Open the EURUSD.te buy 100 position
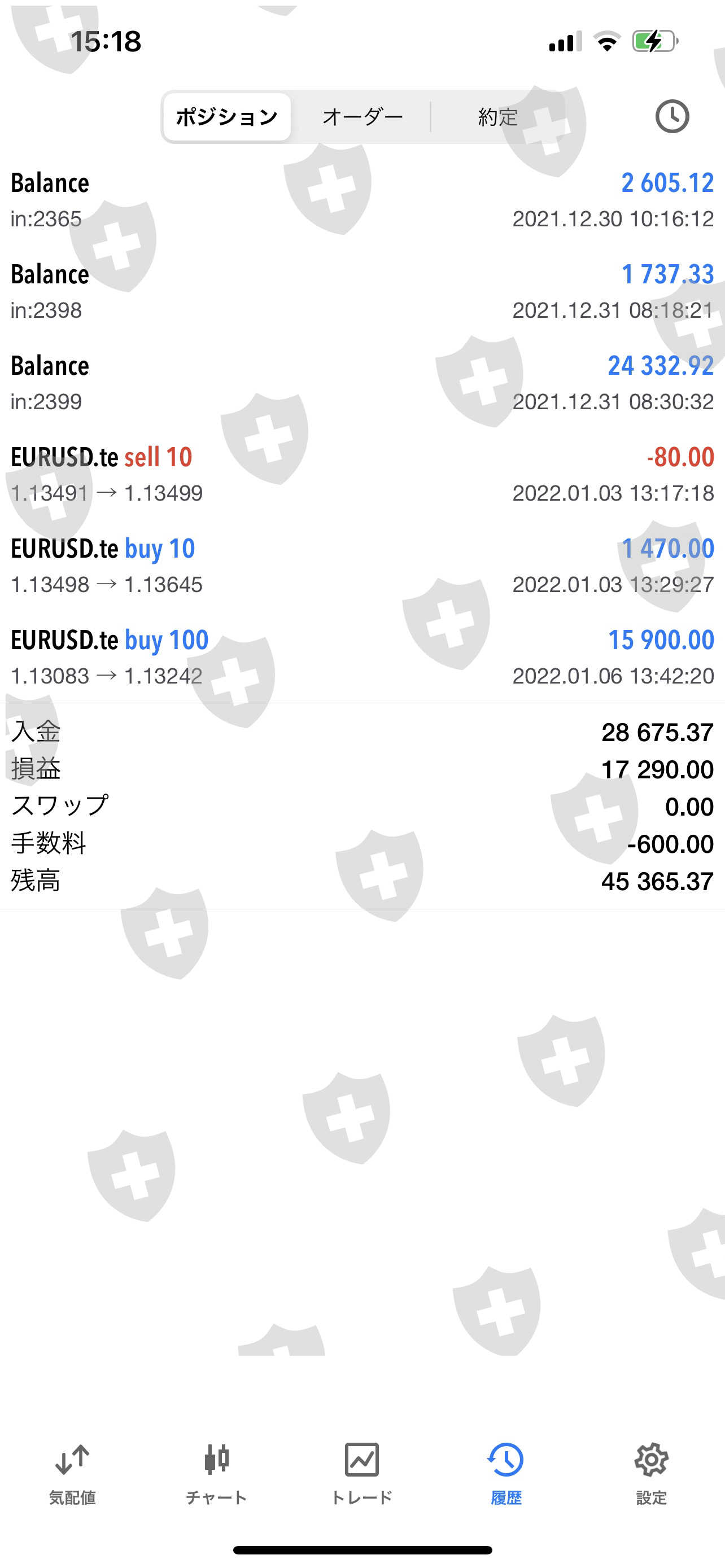 (x=362, y=657)
